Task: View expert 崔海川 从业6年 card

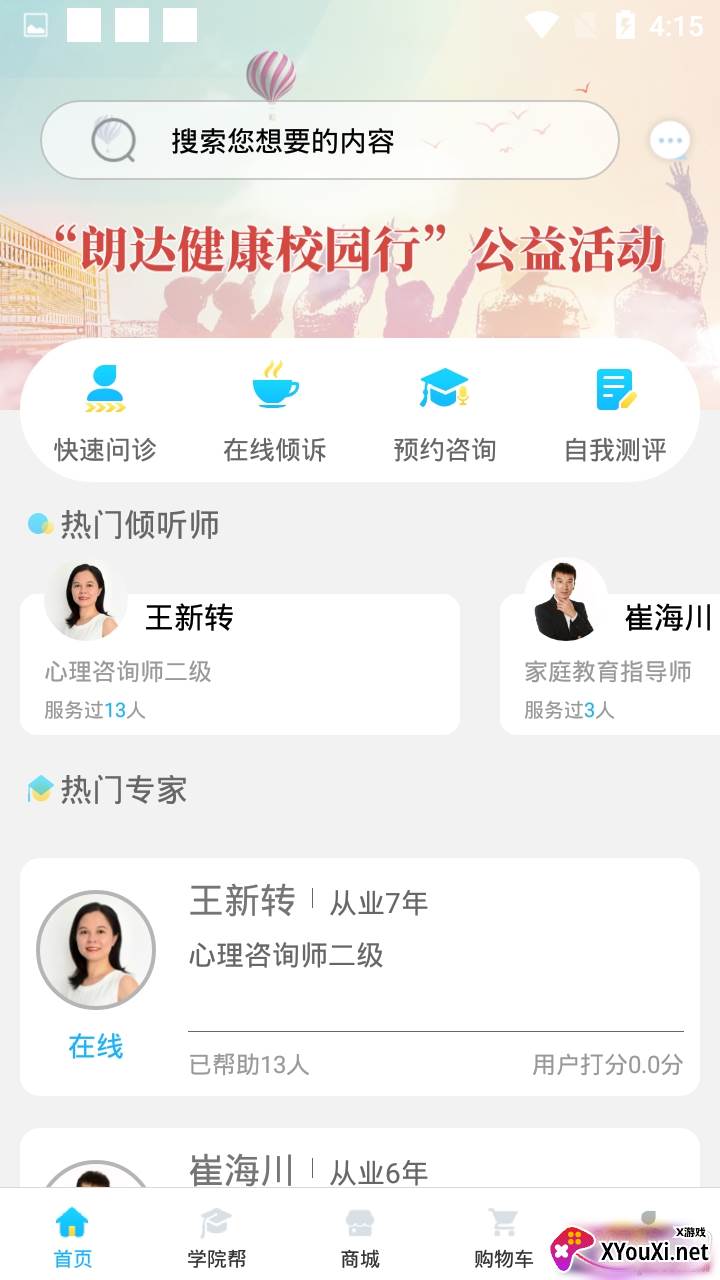Action: pos(360,1160)
